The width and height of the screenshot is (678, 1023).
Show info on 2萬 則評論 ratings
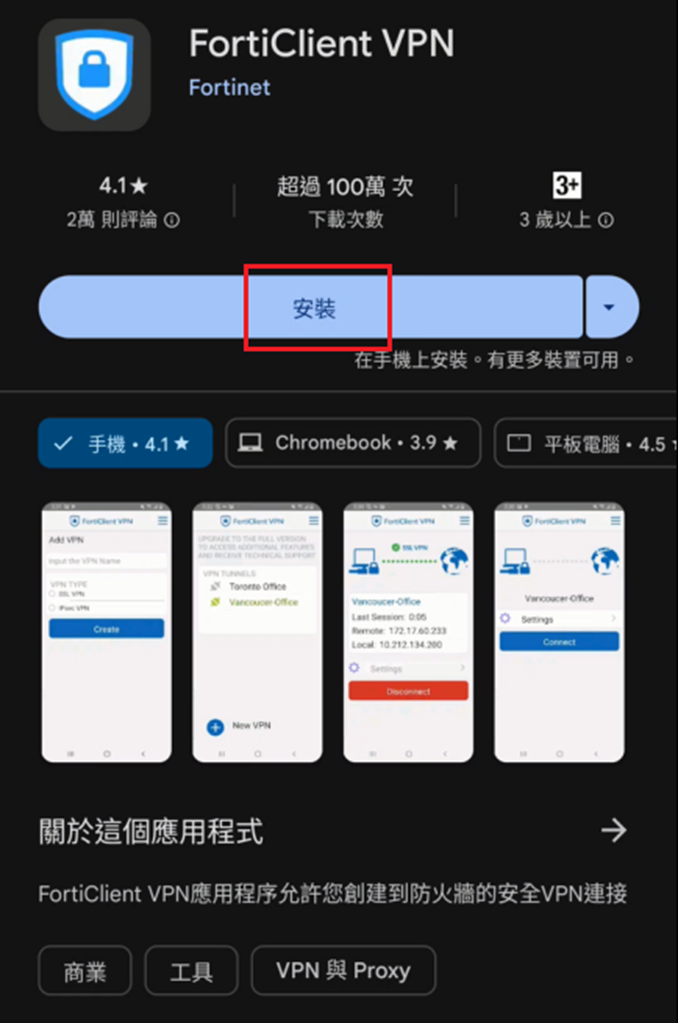click(172, 221)
